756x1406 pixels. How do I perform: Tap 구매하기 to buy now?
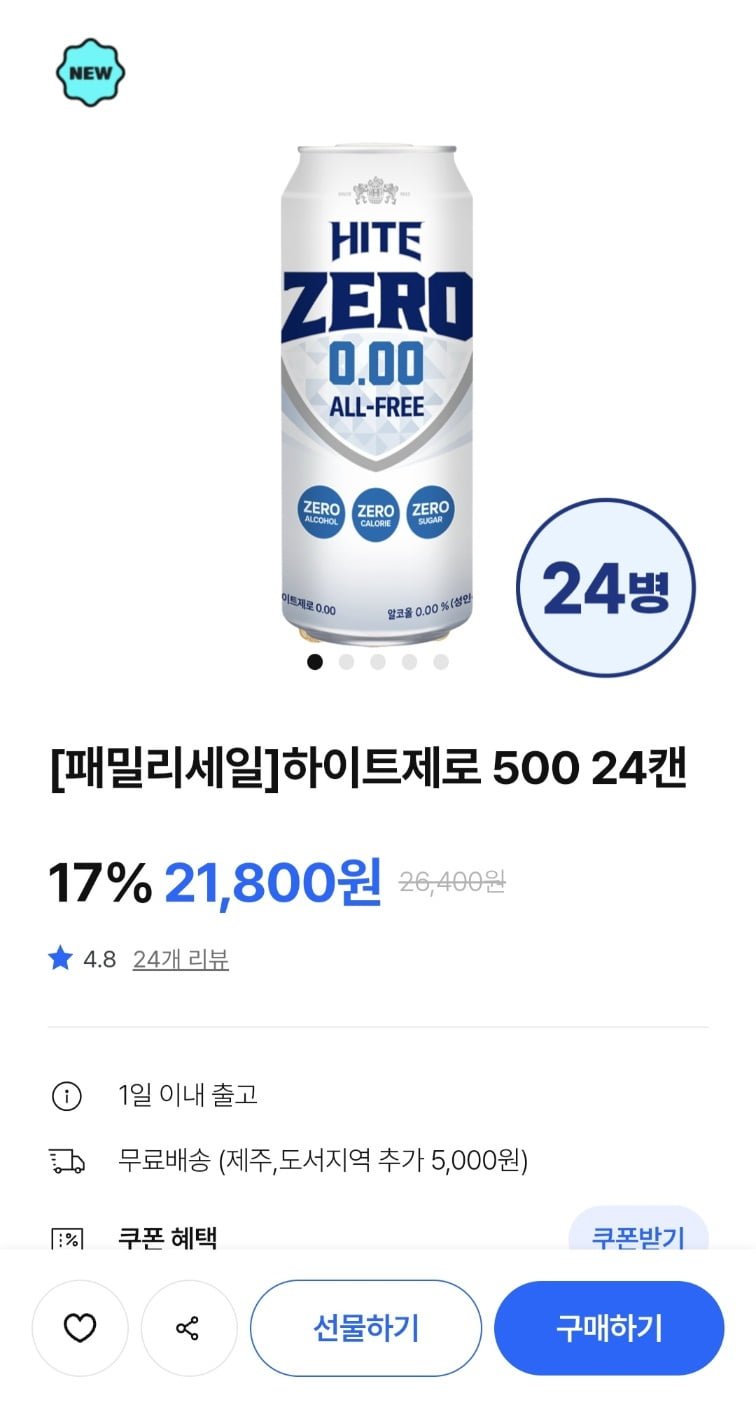[x=609, y=1328]
